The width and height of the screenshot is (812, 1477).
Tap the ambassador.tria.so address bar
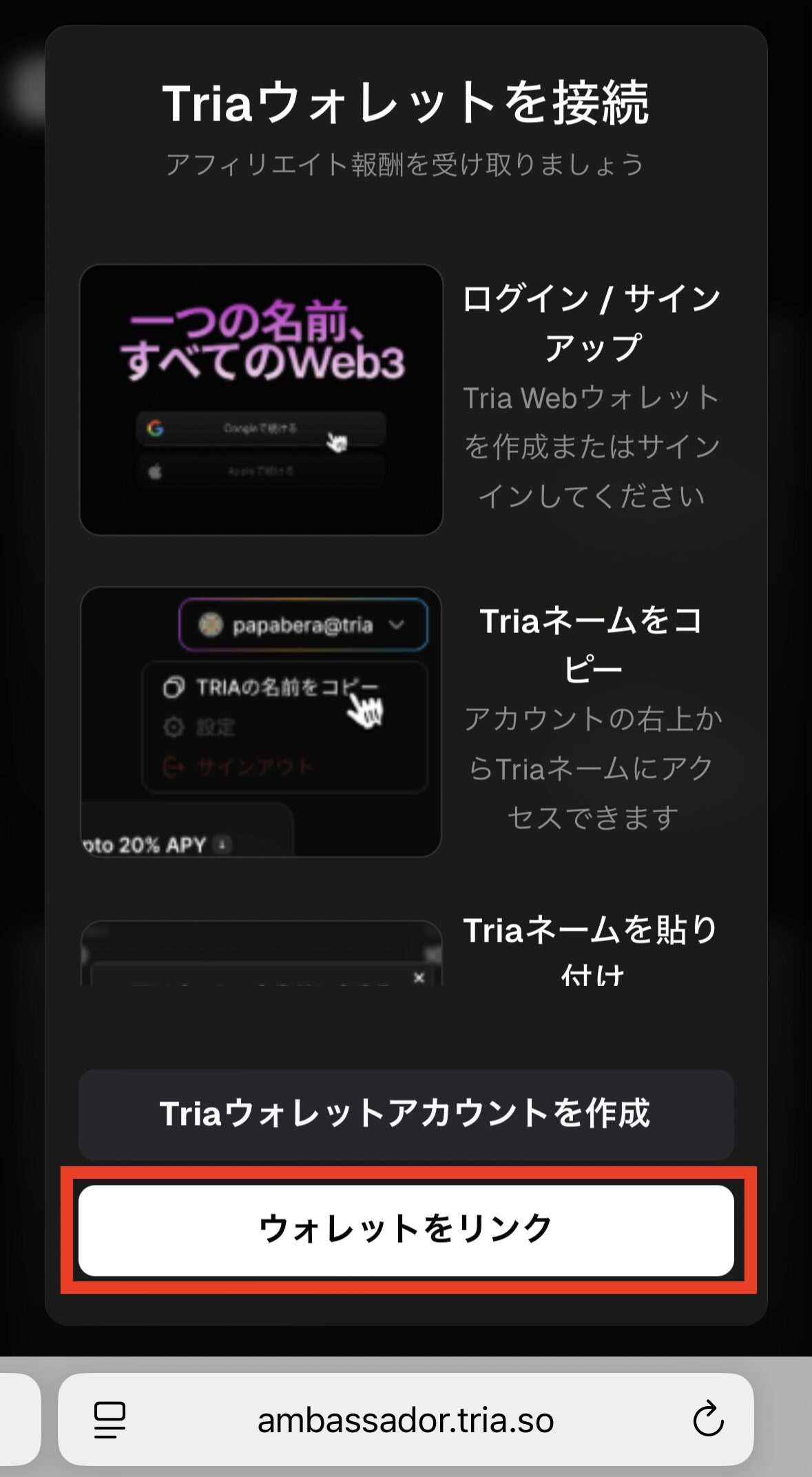tap(406, 1420)
